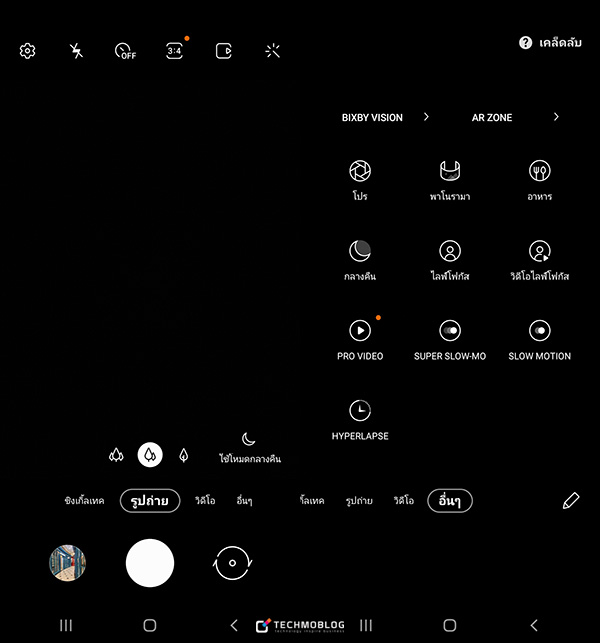Viewport: 600px width, 643px height.
Task: Change the 3:4 aspect ratio
Action: coord(175,51)
